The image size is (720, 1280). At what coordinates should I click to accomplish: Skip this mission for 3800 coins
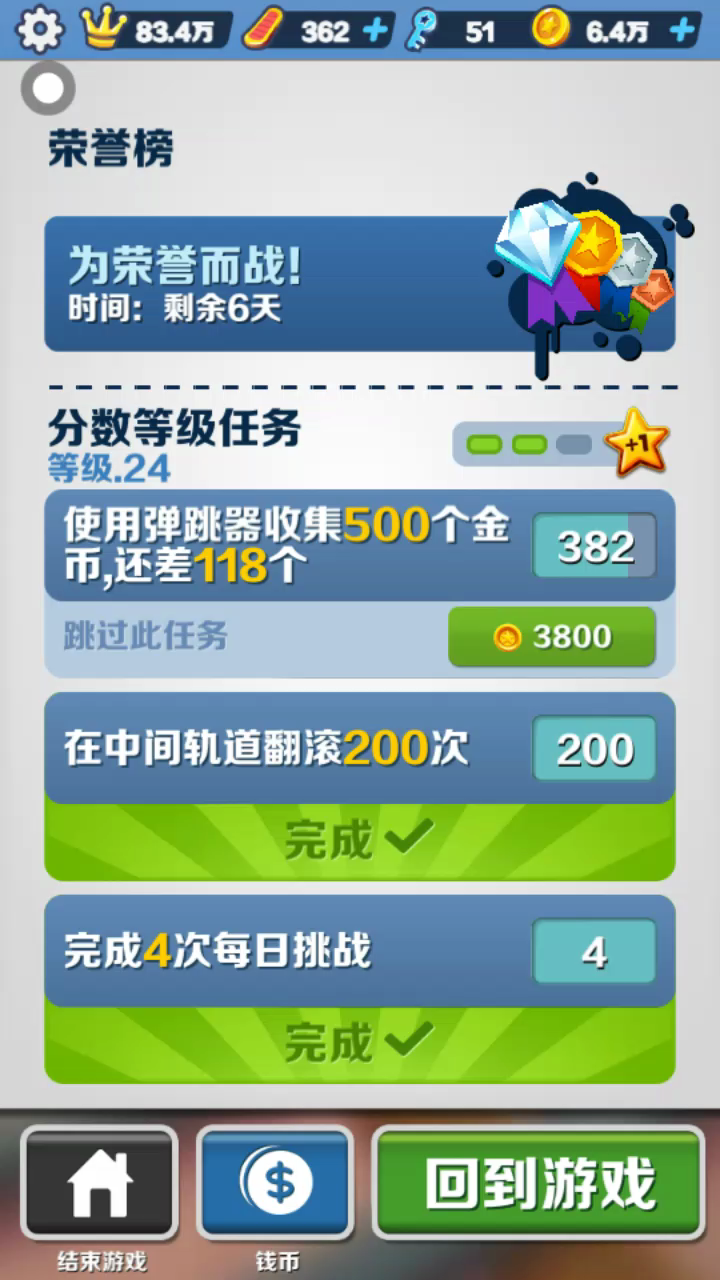point(551,637)
